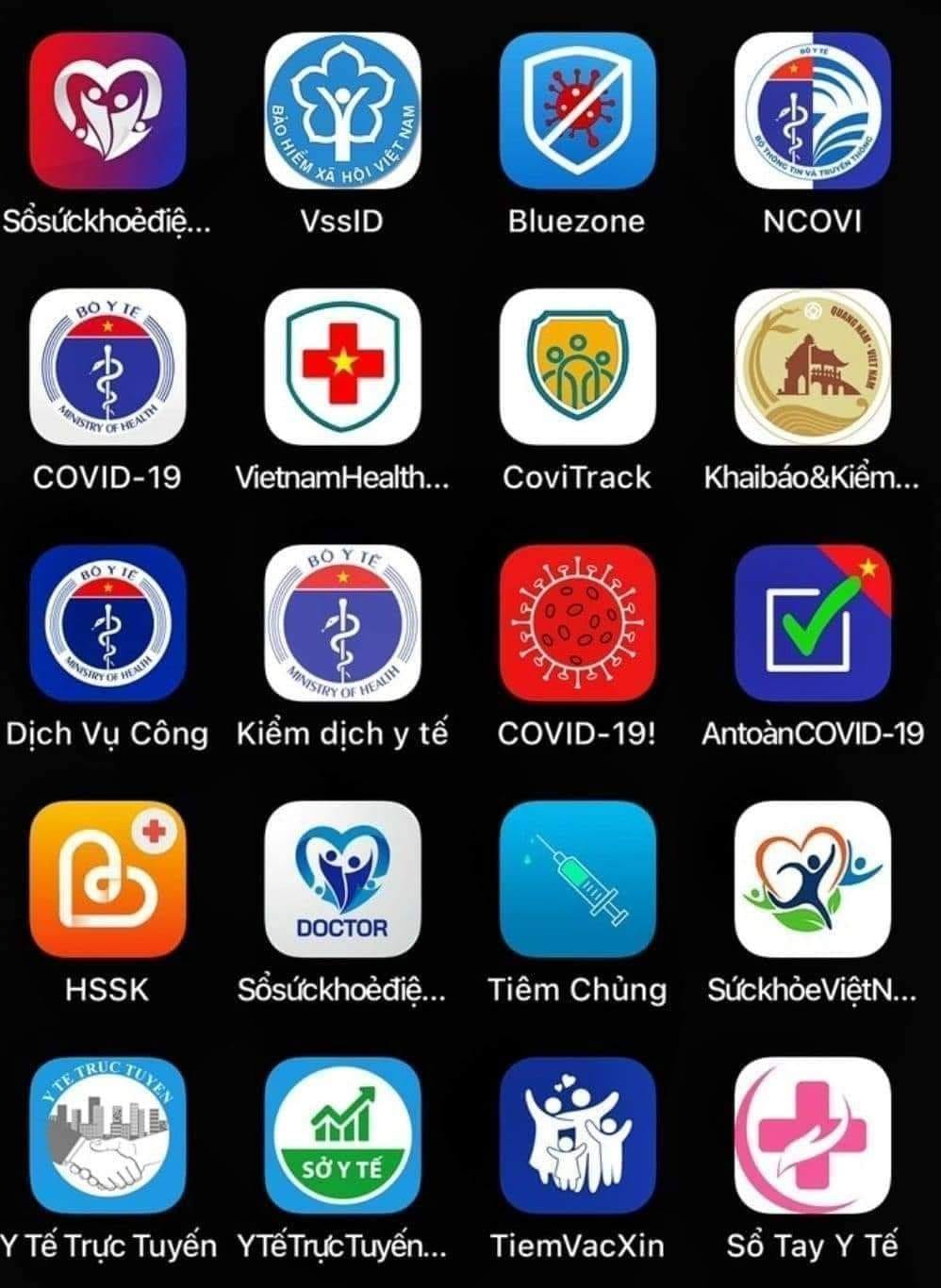Open the Khaibáo&Kiểm app
The width and height of the screenshot is (941, 1288).
(x=812, y=367)
